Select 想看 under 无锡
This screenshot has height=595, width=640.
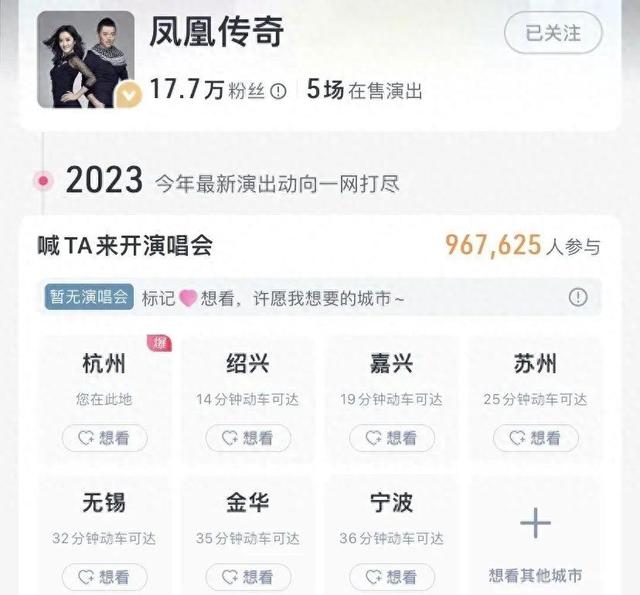click(x=104, y=577)
